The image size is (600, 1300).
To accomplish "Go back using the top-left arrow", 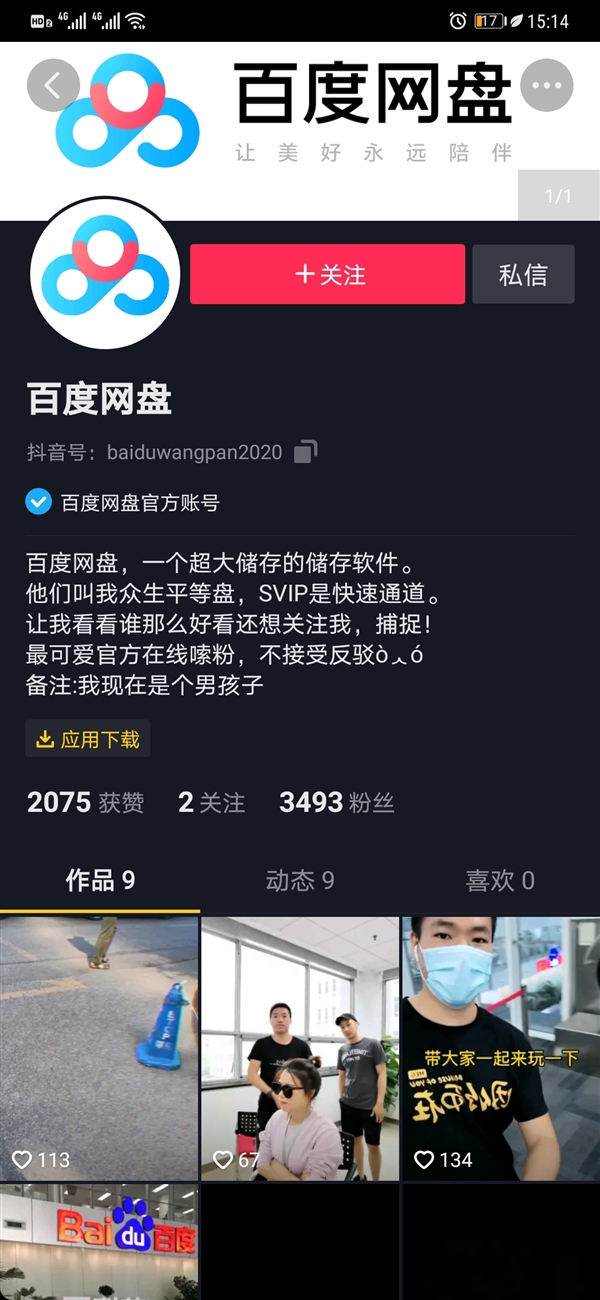I will pyautogui.click(x=52, y=86).
